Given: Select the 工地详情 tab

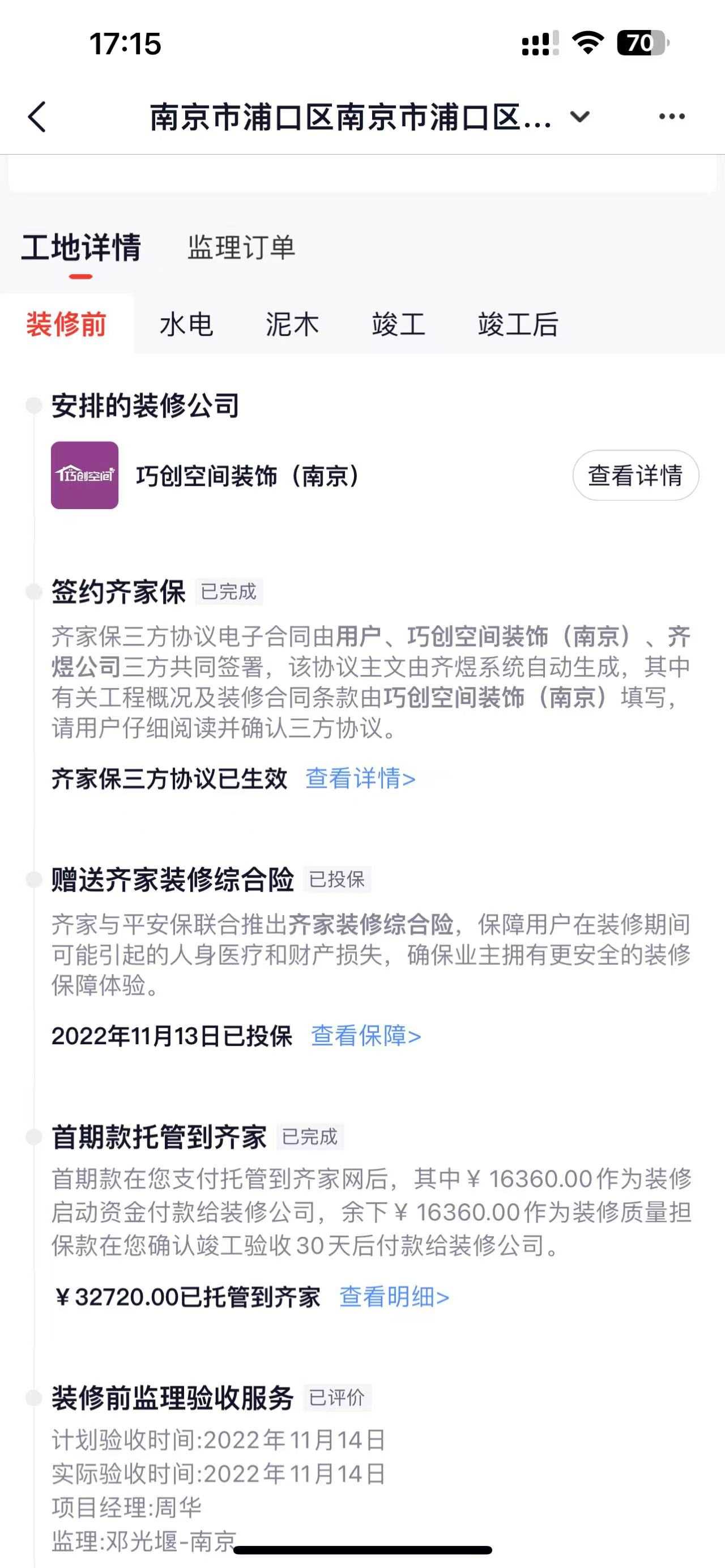Looking at the screenshot, I should pos(81,247).
